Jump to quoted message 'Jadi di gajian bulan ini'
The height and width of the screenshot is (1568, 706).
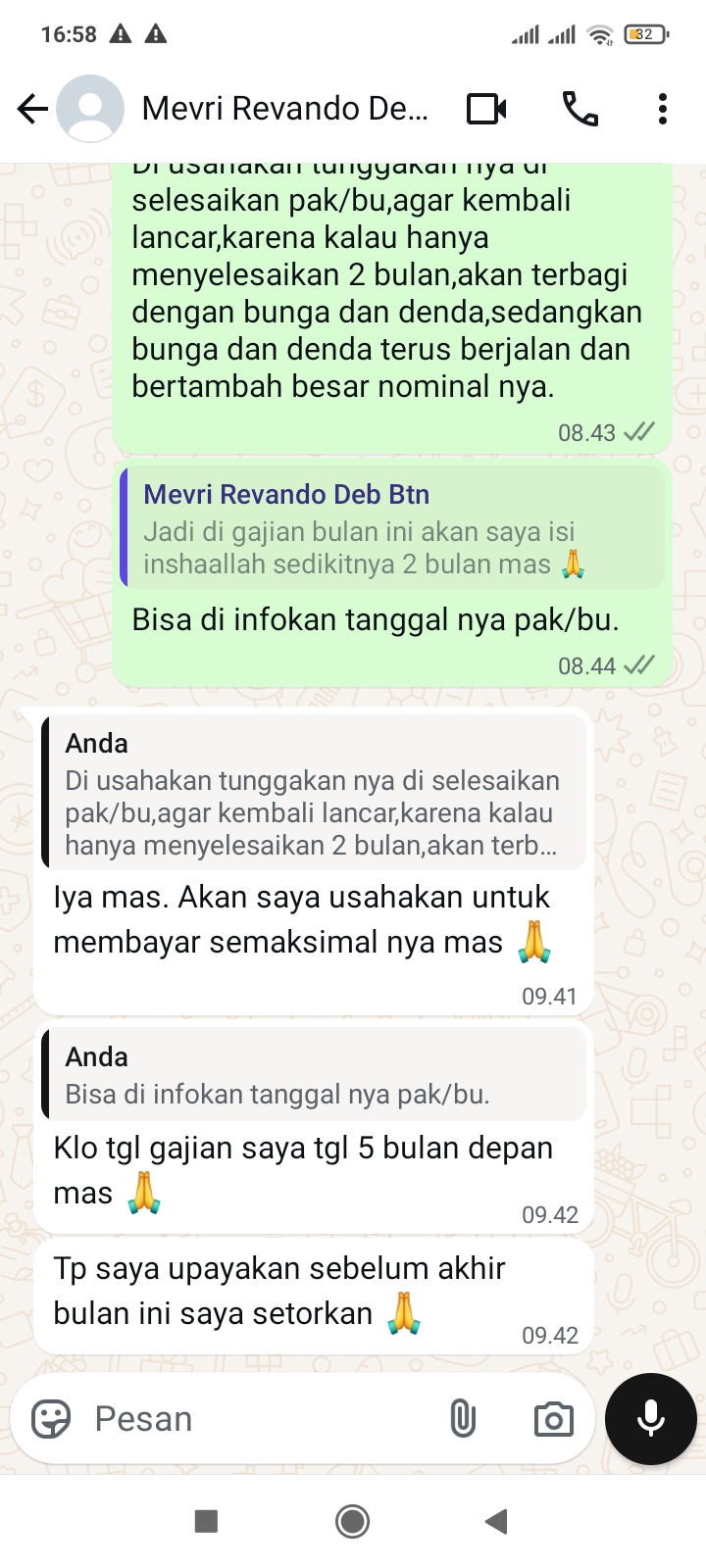click(392, 529)
